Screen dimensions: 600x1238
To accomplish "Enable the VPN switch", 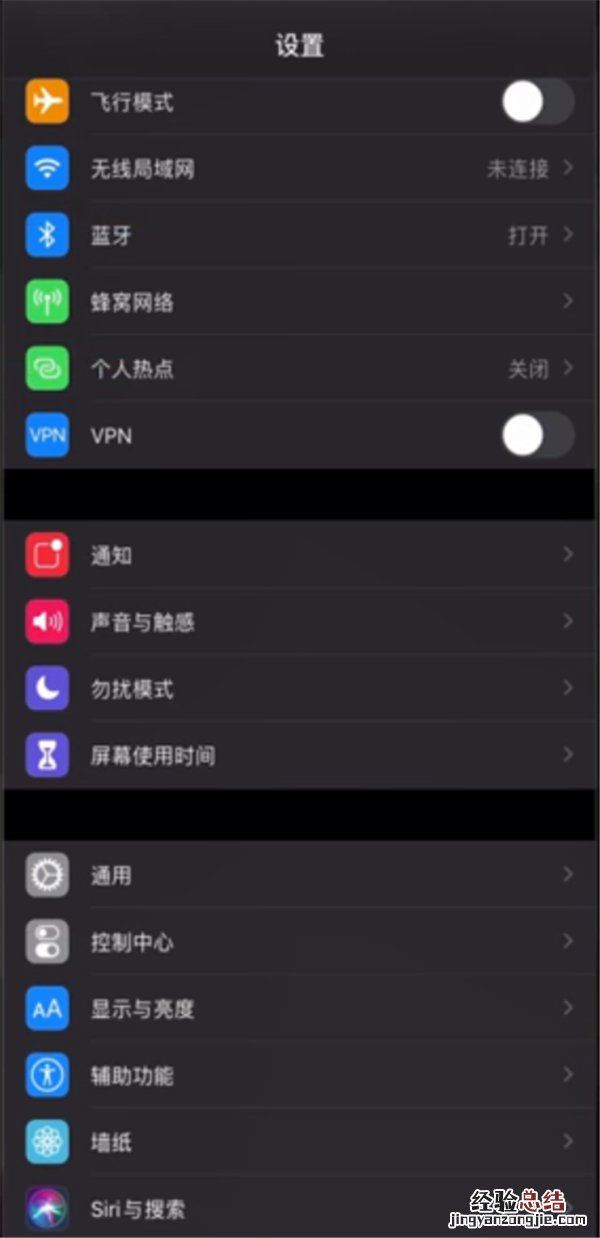I will pyautogui.click(x=537, y=436).
